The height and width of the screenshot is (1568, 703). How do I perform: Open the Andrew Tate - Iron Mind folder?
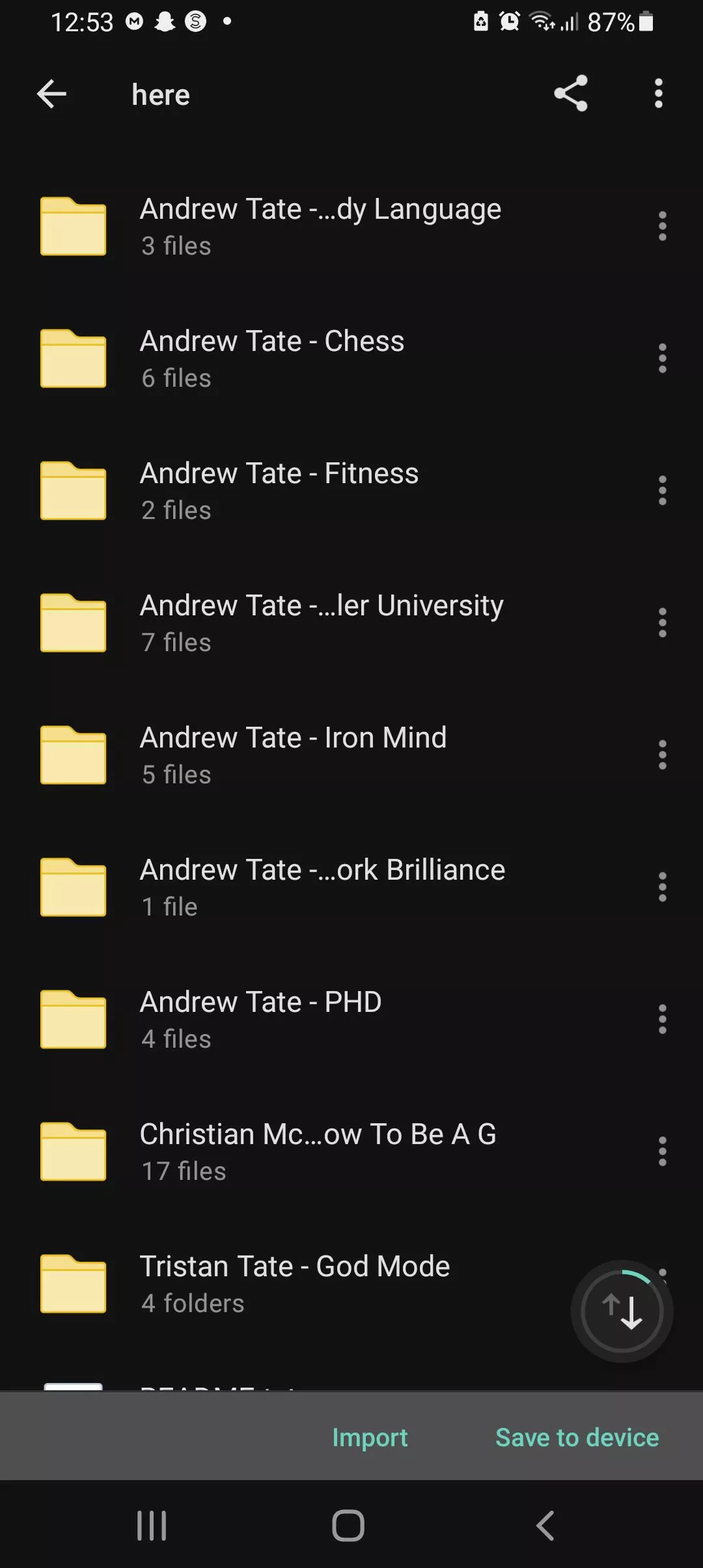(293, 755)
